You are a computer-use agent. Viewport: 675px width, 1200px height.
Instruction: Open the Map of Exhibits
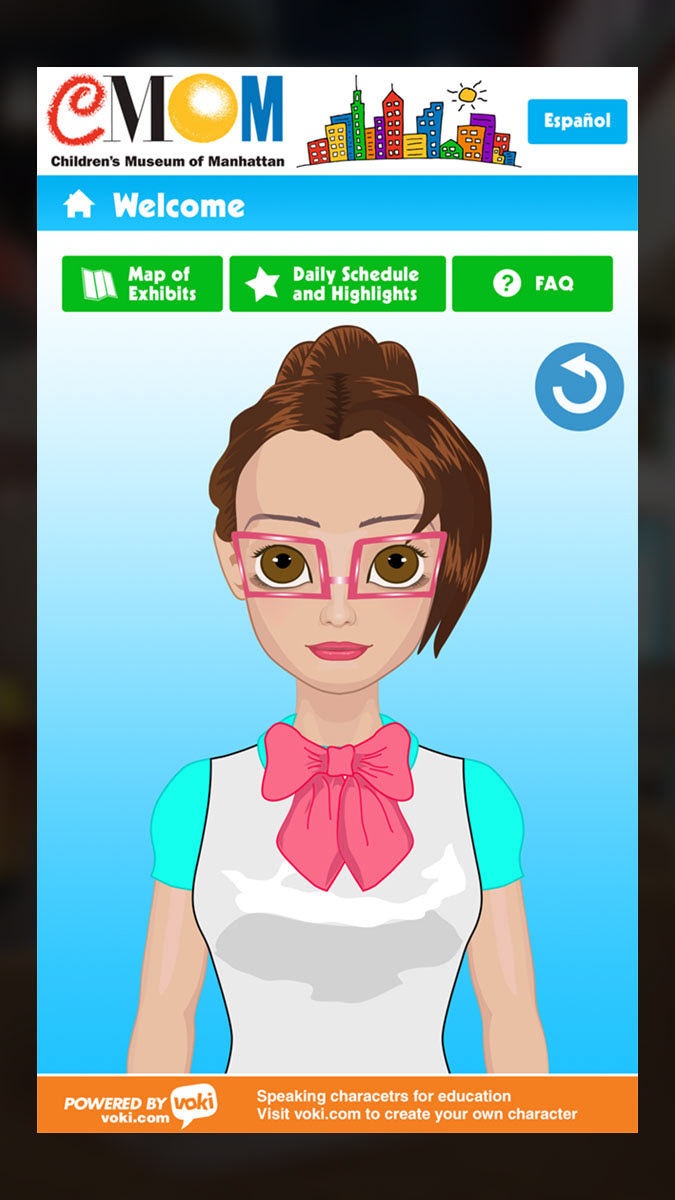pyautogui.click(x=142, y=284)
